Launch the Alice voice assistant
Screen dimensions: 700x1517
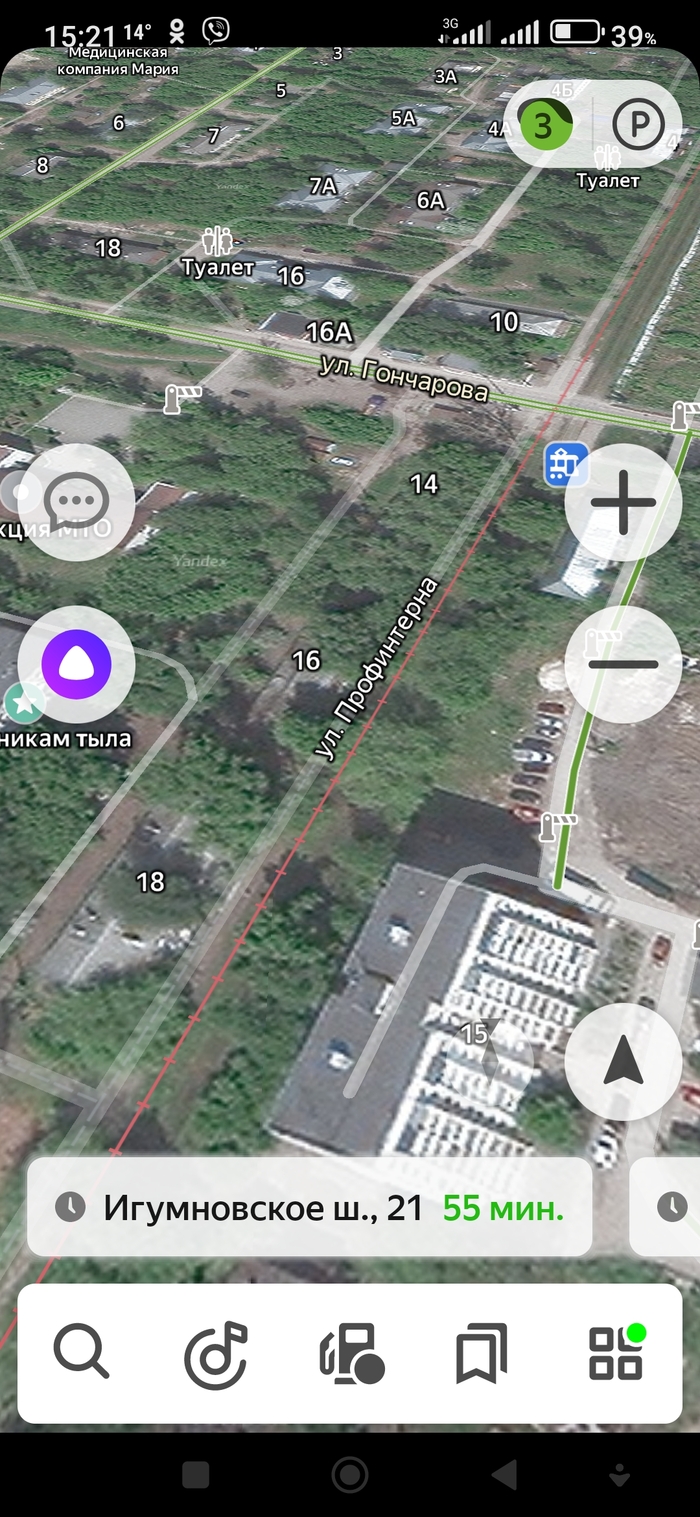[76, 664]
